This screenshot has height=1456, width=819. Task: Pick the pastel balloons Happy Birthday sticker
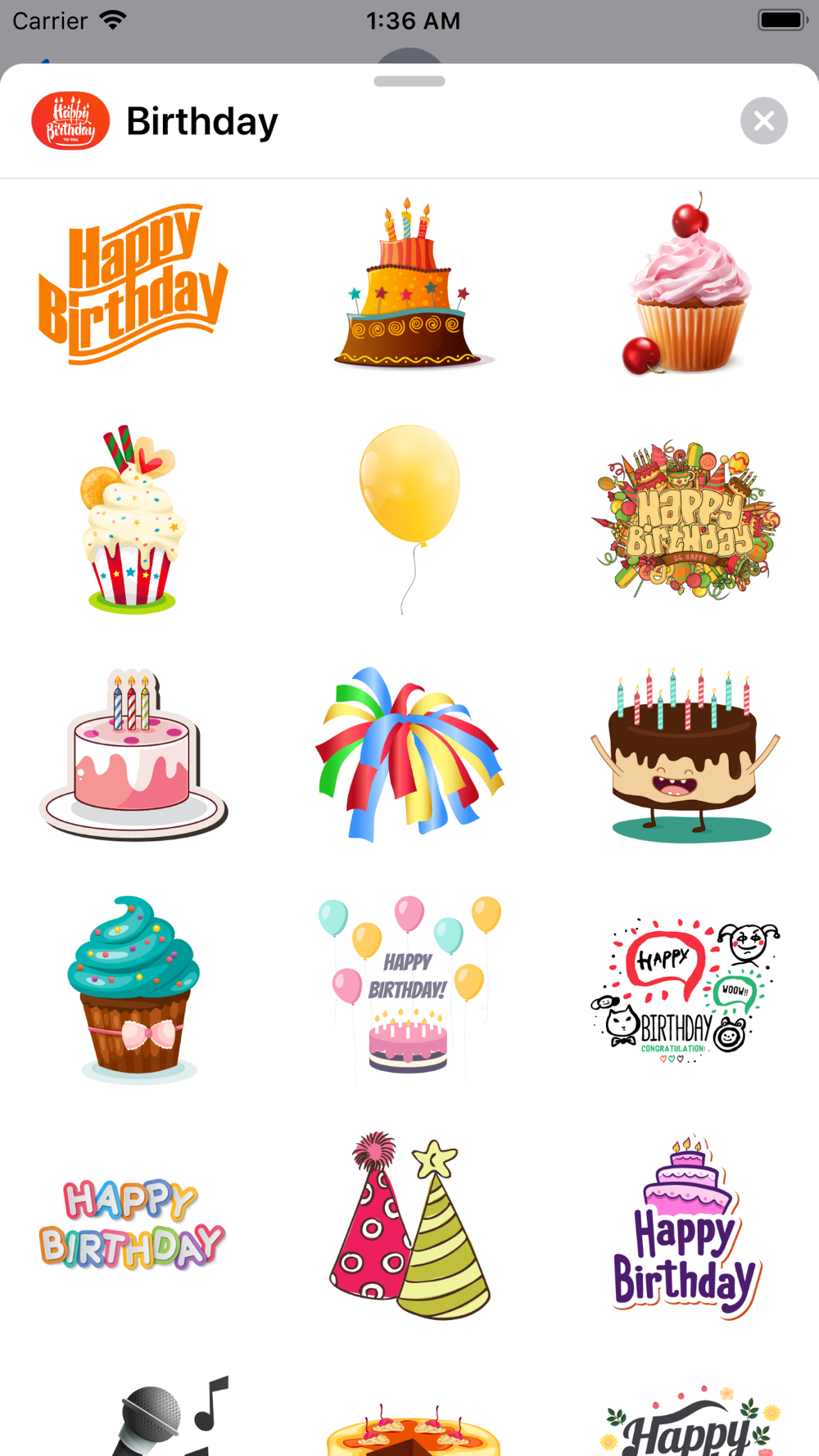409,989
